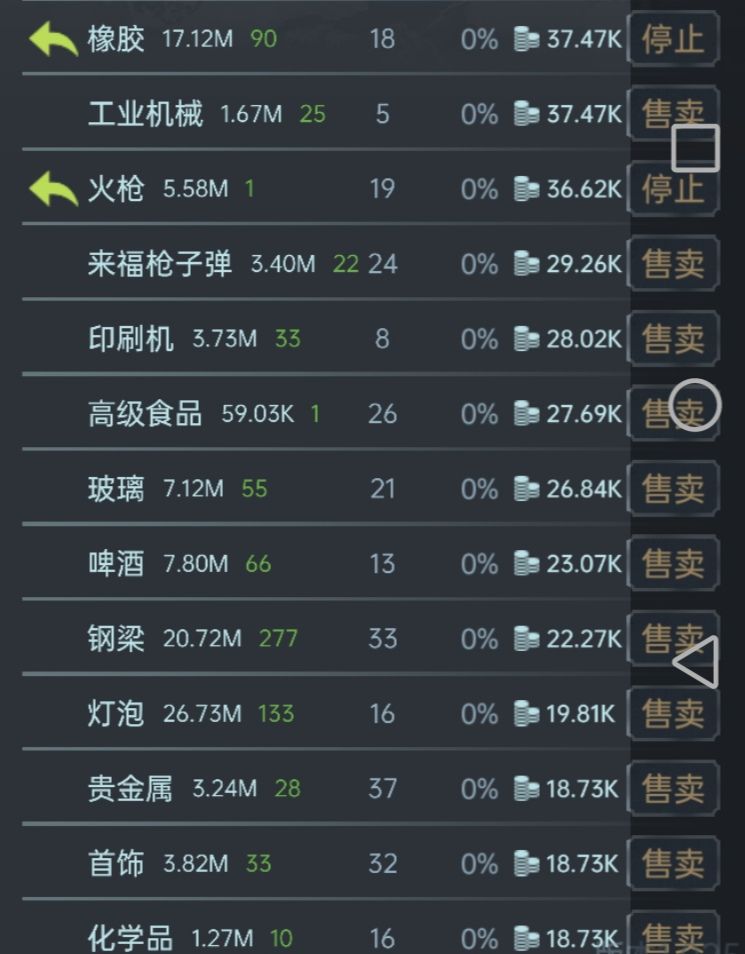Click the coin icon next to 贵金属's 18.73K price
This screenshot has width=745, height=954.
[522, 788]
